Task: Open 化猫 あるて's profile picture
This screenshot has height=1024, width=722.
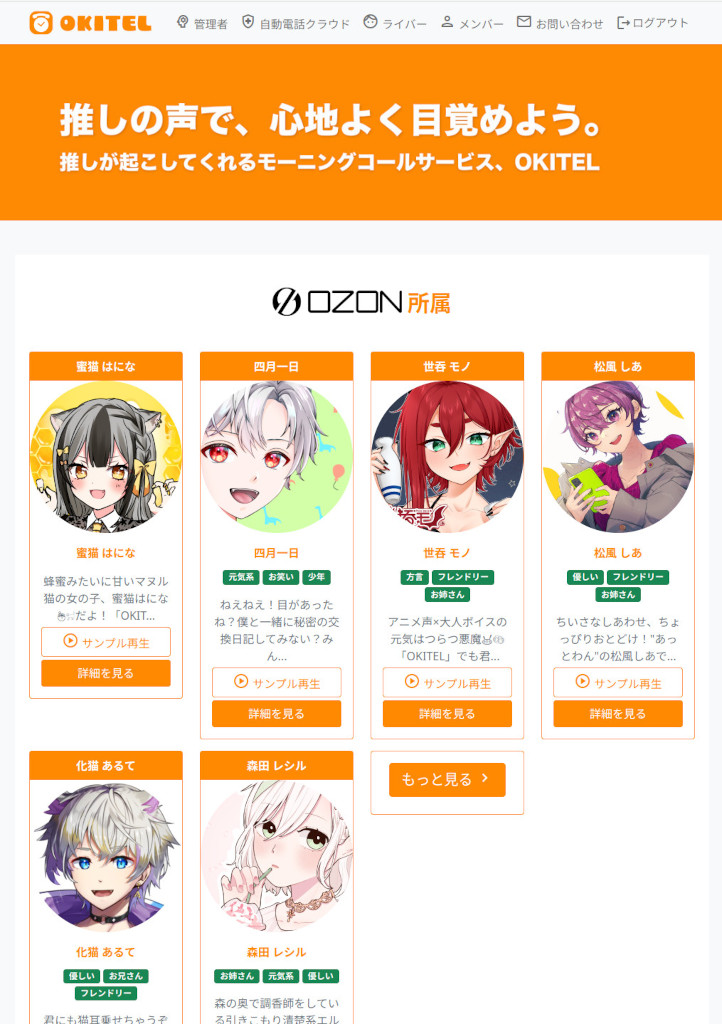Action: (106, 856)
